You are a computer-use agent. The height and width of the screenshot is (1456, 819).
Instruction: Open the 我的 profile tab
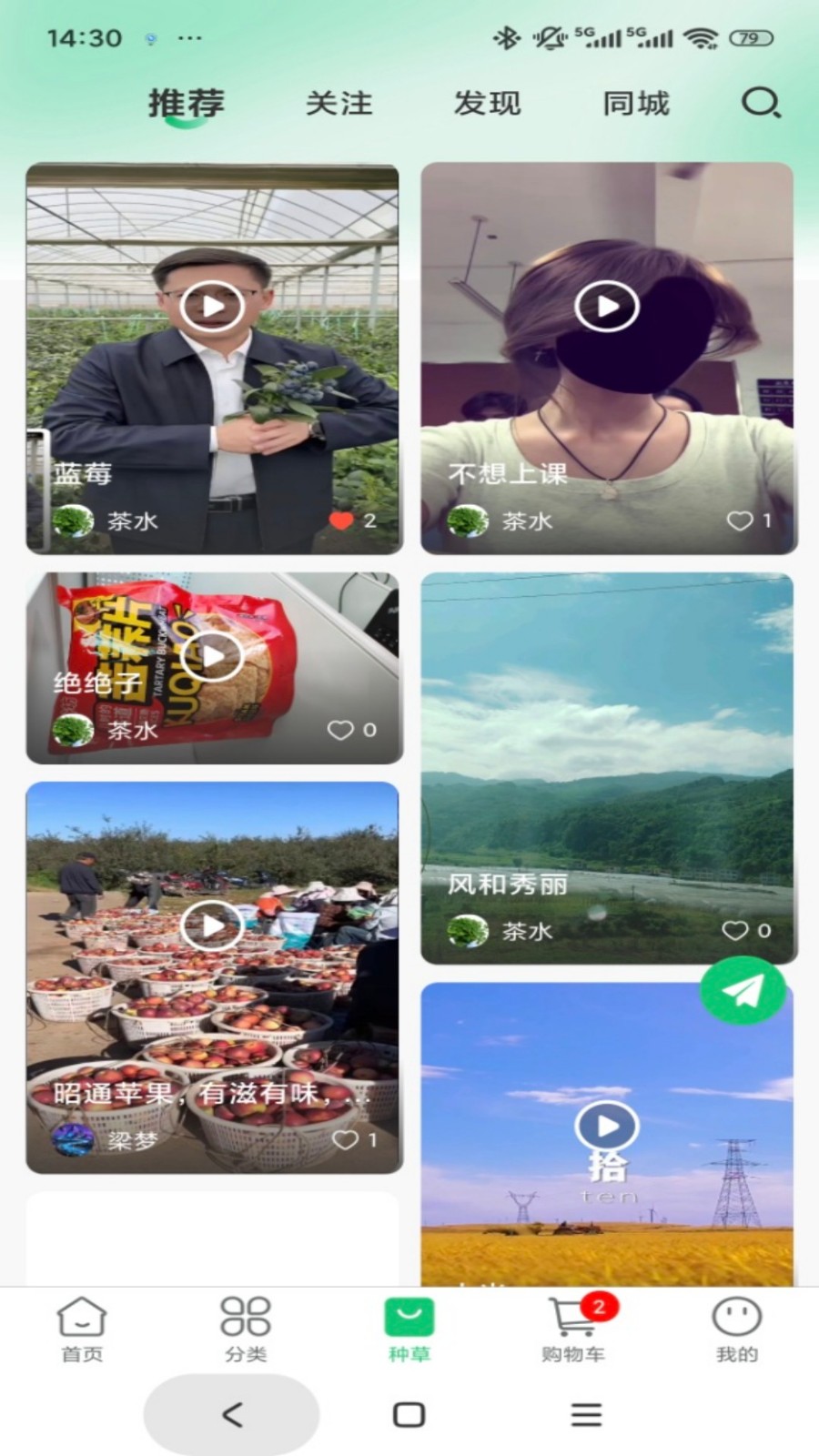(736, 1329)
